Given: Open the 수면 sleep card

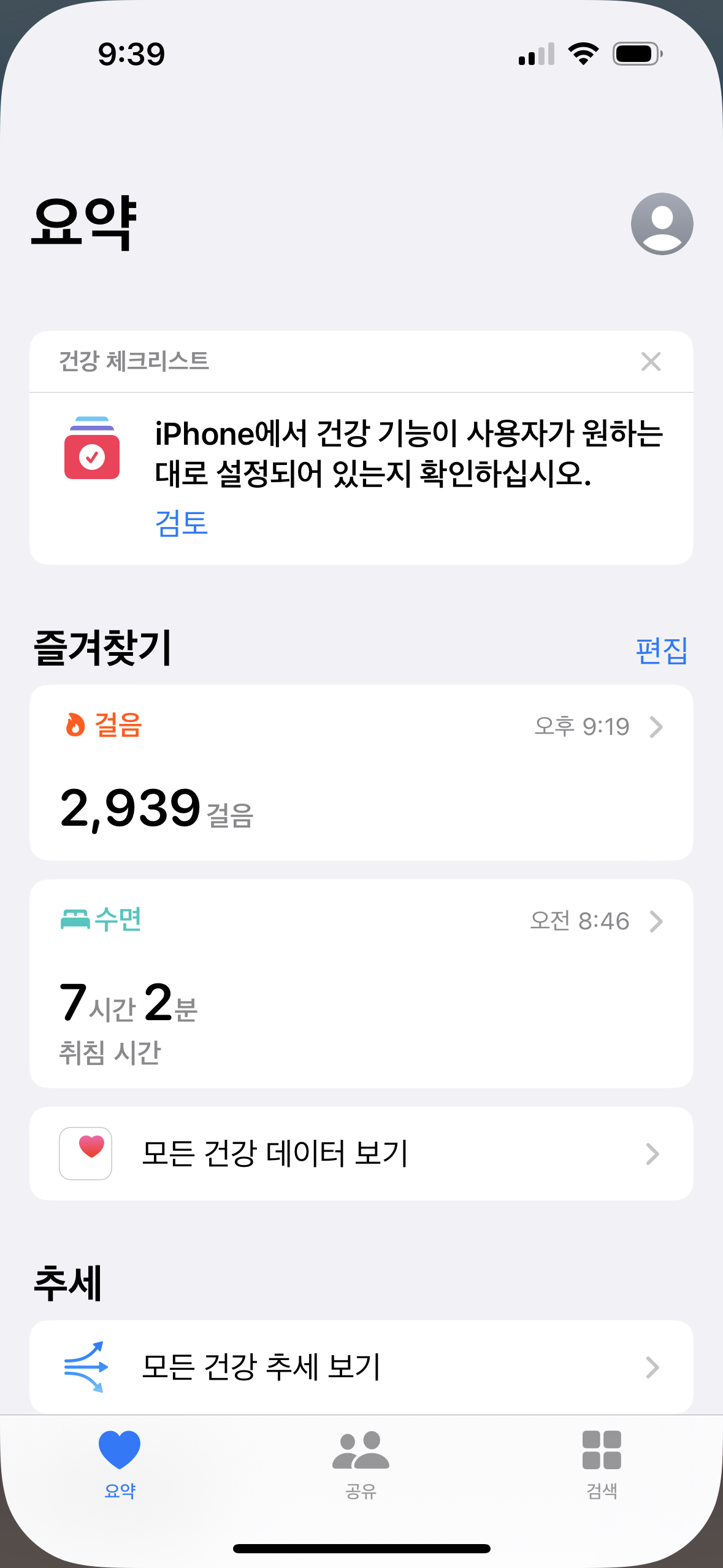Looking at the screenshot, I should [361, 983].
